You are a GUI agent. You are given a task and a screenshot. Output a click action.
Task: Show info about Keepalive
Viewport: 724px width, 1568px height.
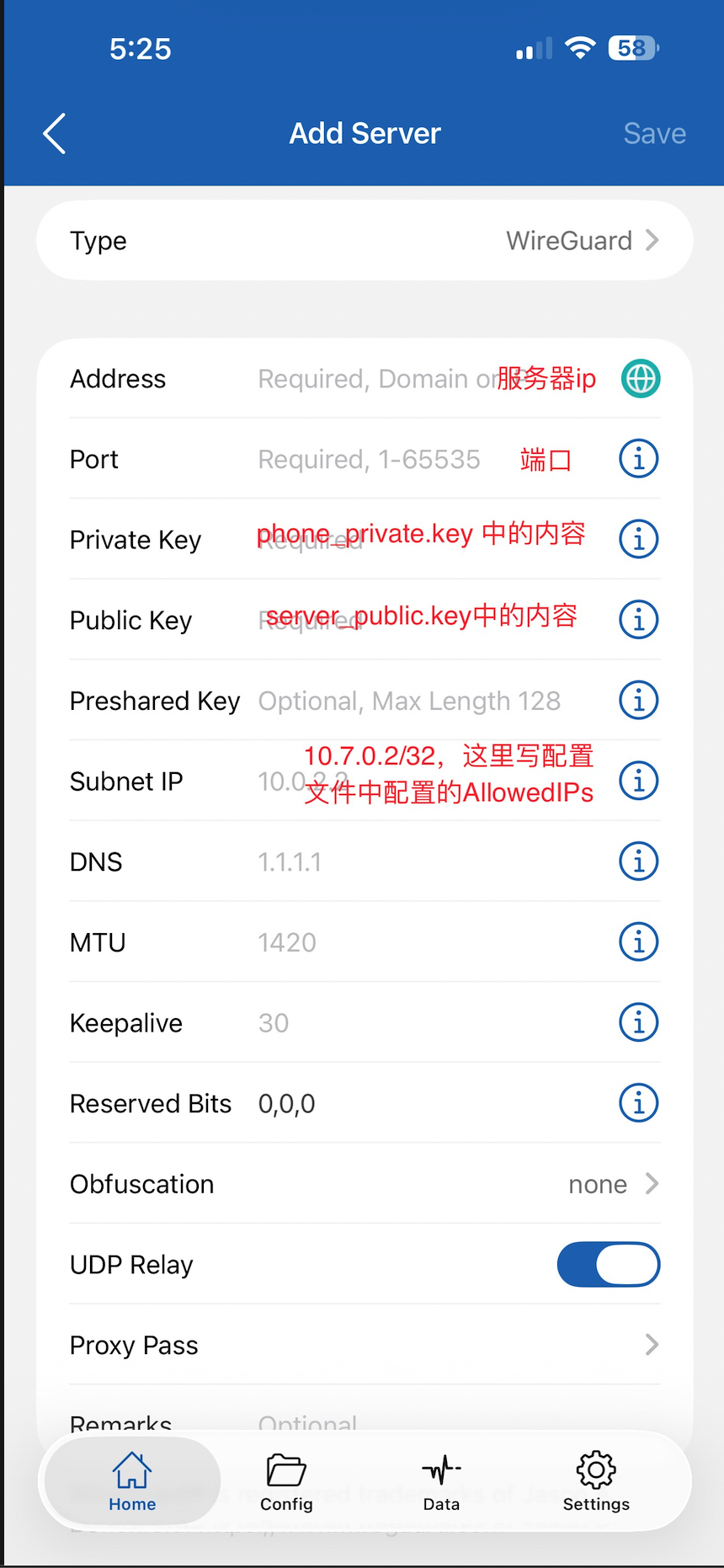click(x=638, y=1022)
